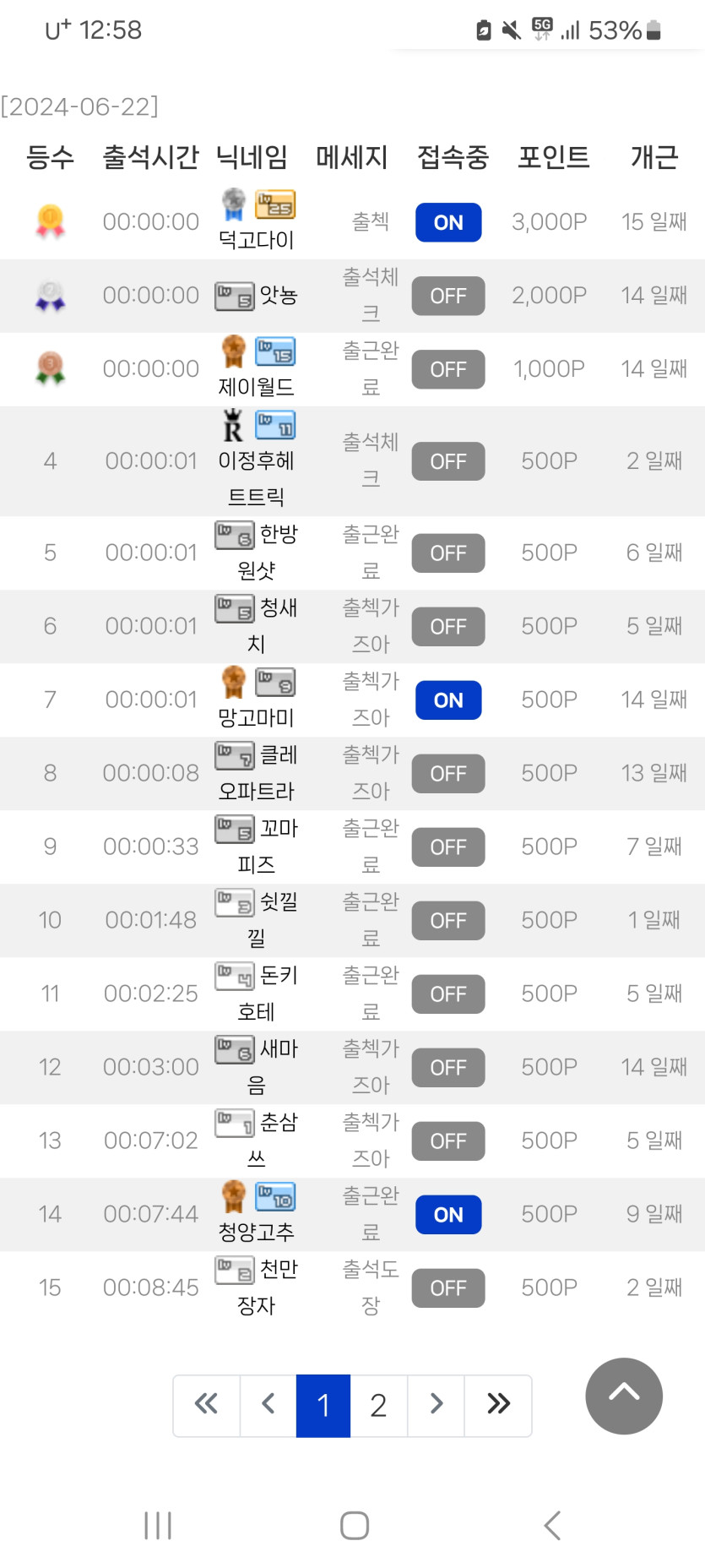
Task: Go back using the system back button
Action: (x=552, y=1526)
